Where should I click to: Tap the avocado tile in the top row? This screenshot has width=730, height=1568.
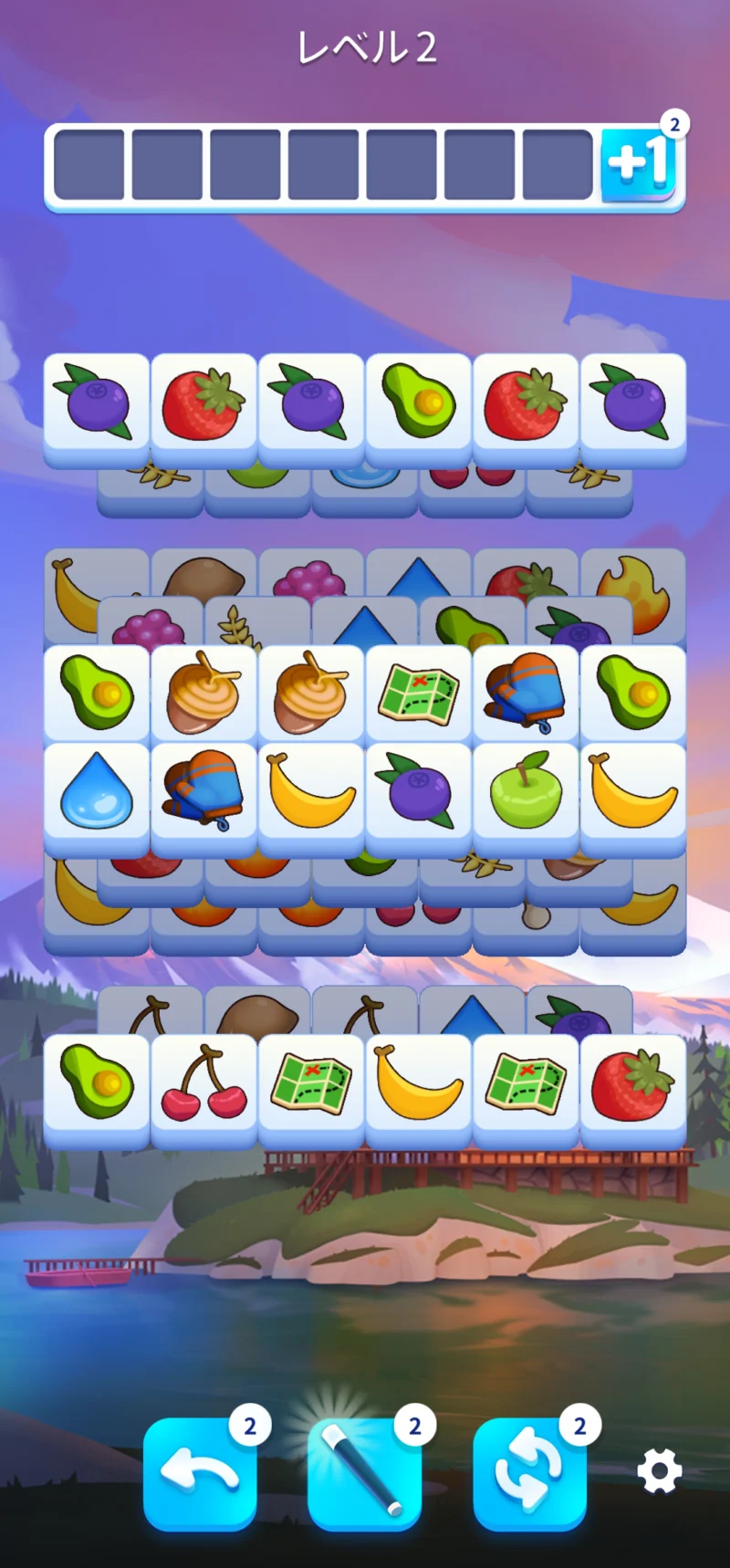click(418, 409)
